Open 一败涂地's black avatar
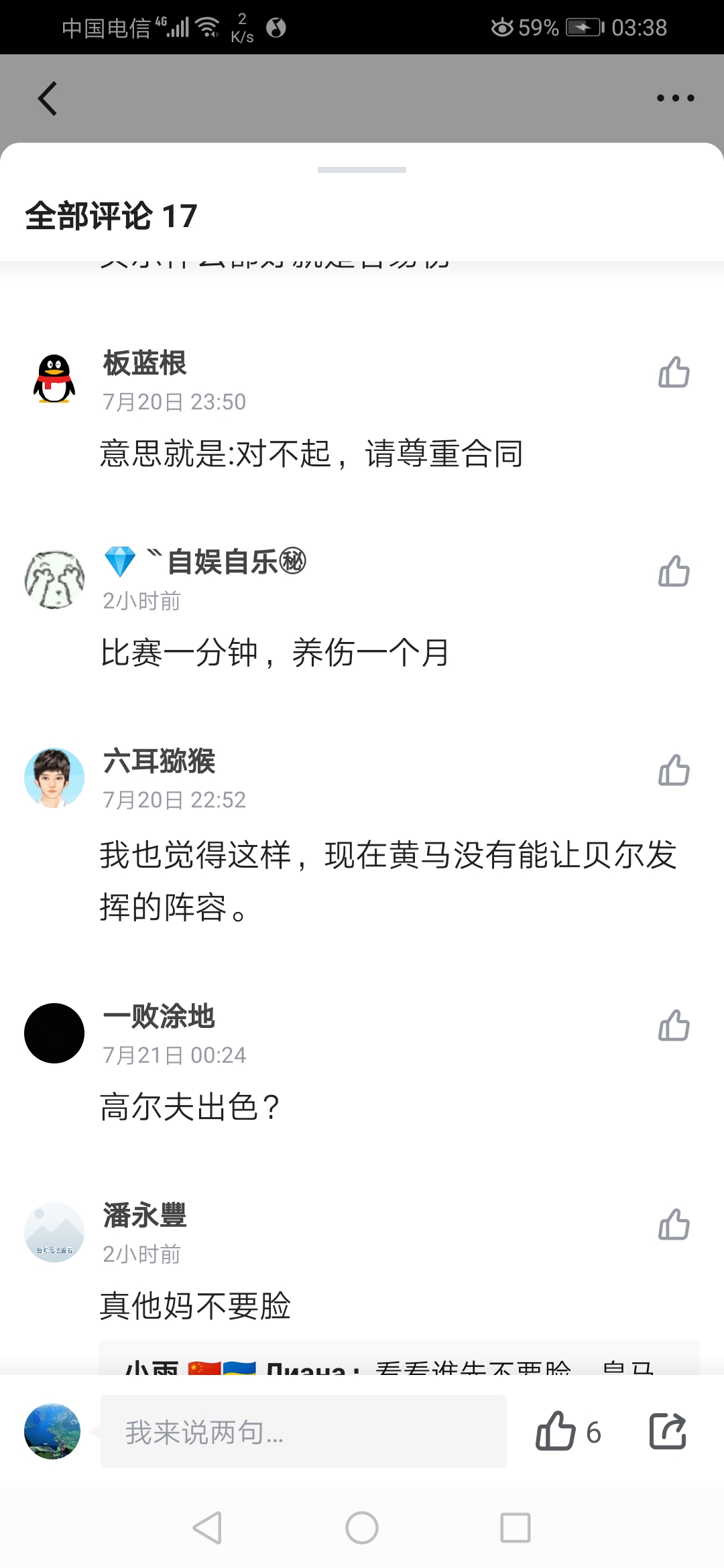The image size is (724, 1568). pos(54,1033)
